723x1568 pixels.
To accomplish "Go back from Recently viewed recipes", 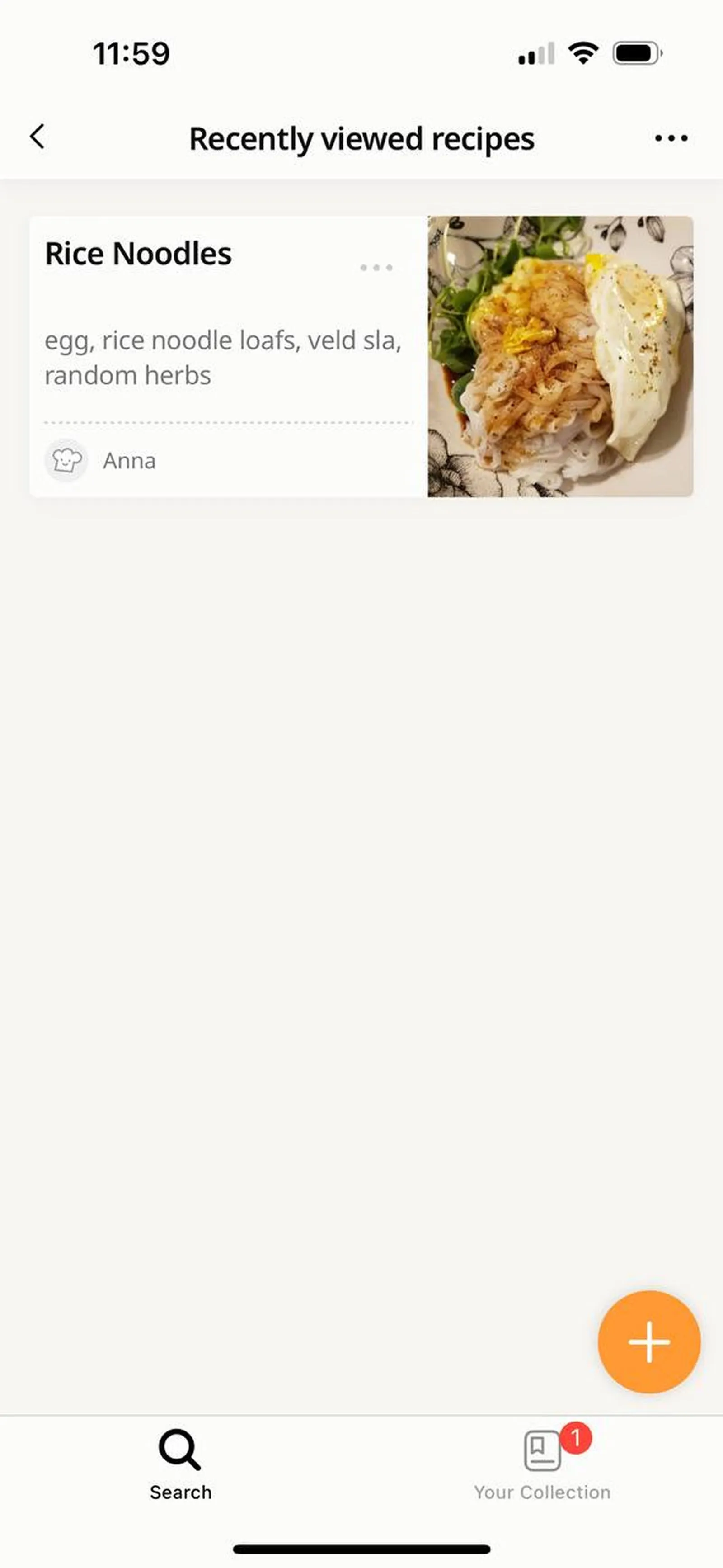I will point(38,137).
